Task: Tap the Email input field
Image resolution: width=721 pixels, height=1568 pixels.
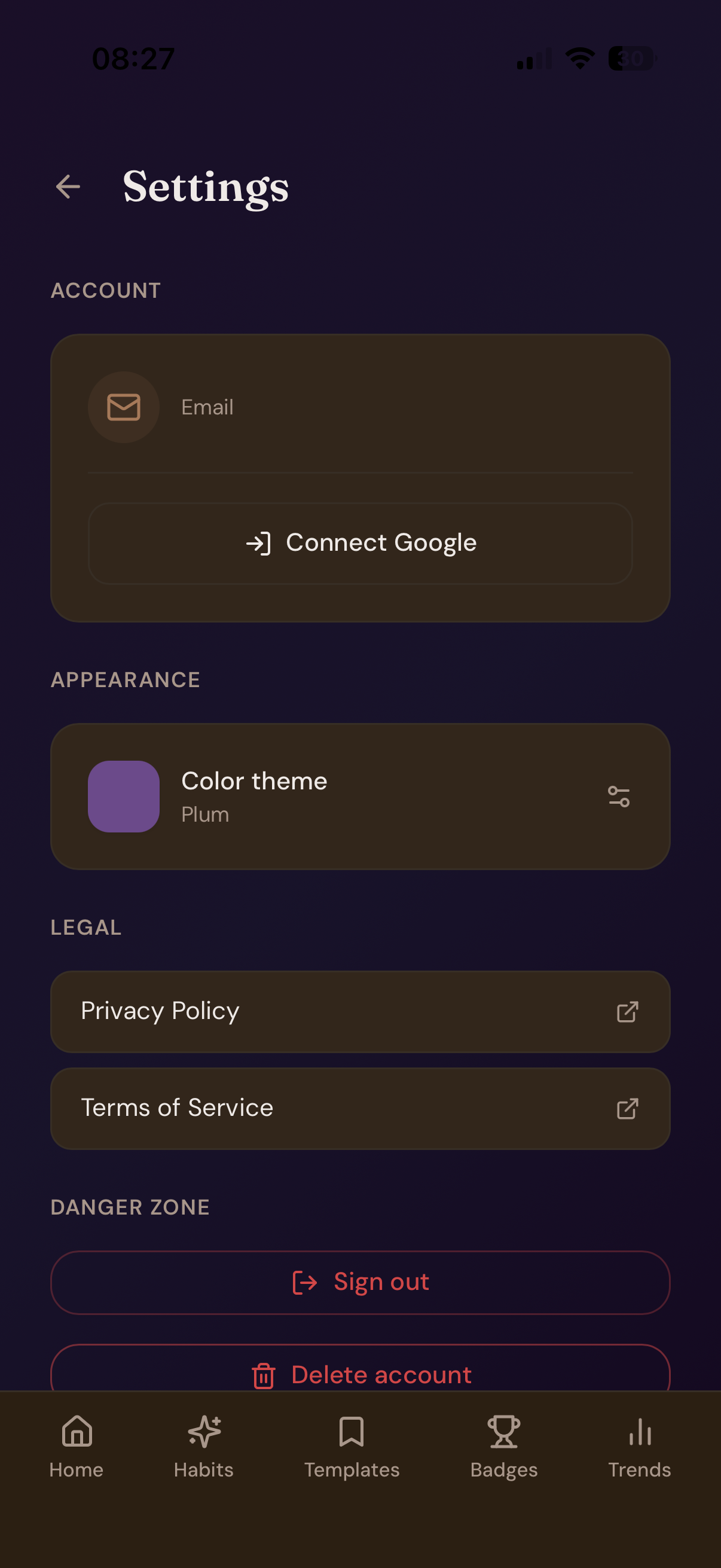Action: tap(365, 406)
